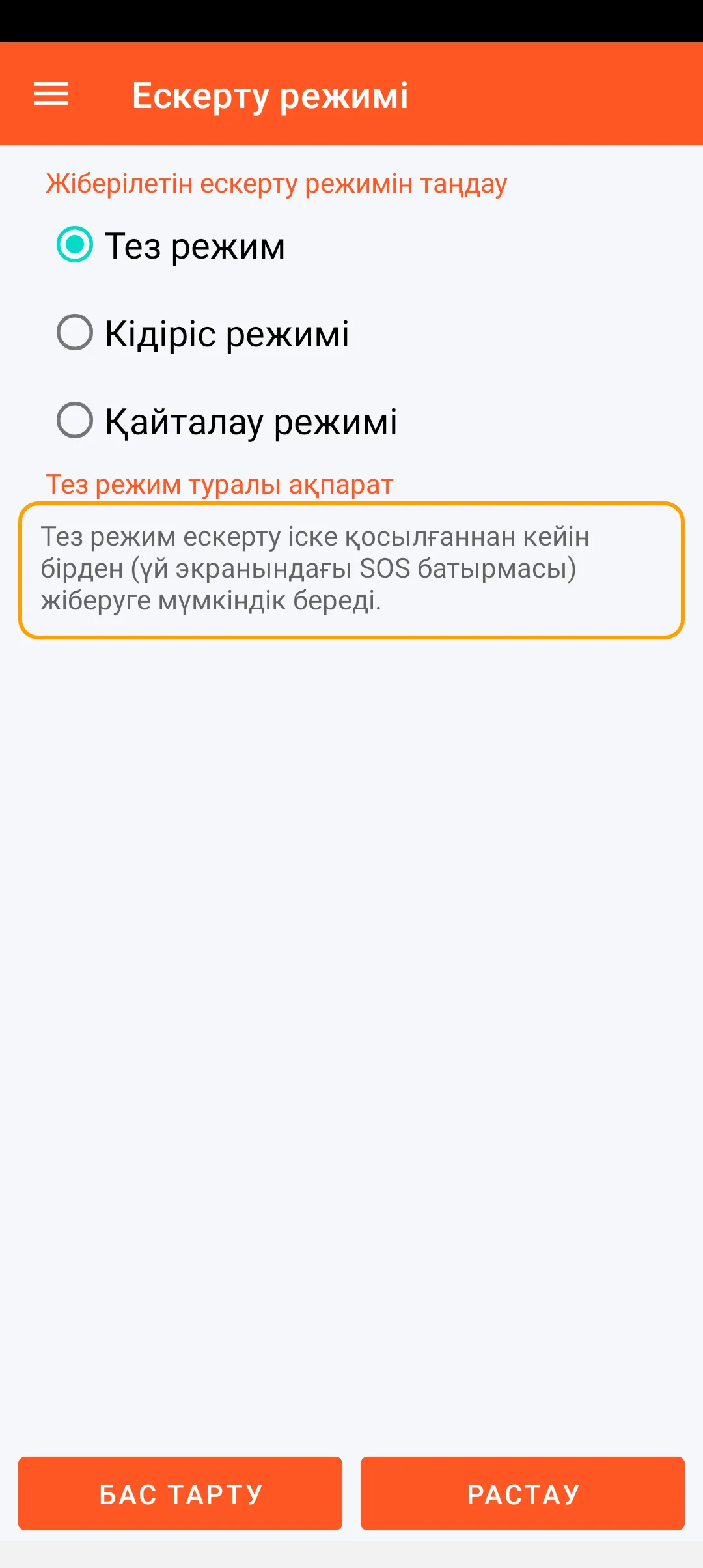
Task: Open the hamburger navigation menu
Action: coord(51,94)
